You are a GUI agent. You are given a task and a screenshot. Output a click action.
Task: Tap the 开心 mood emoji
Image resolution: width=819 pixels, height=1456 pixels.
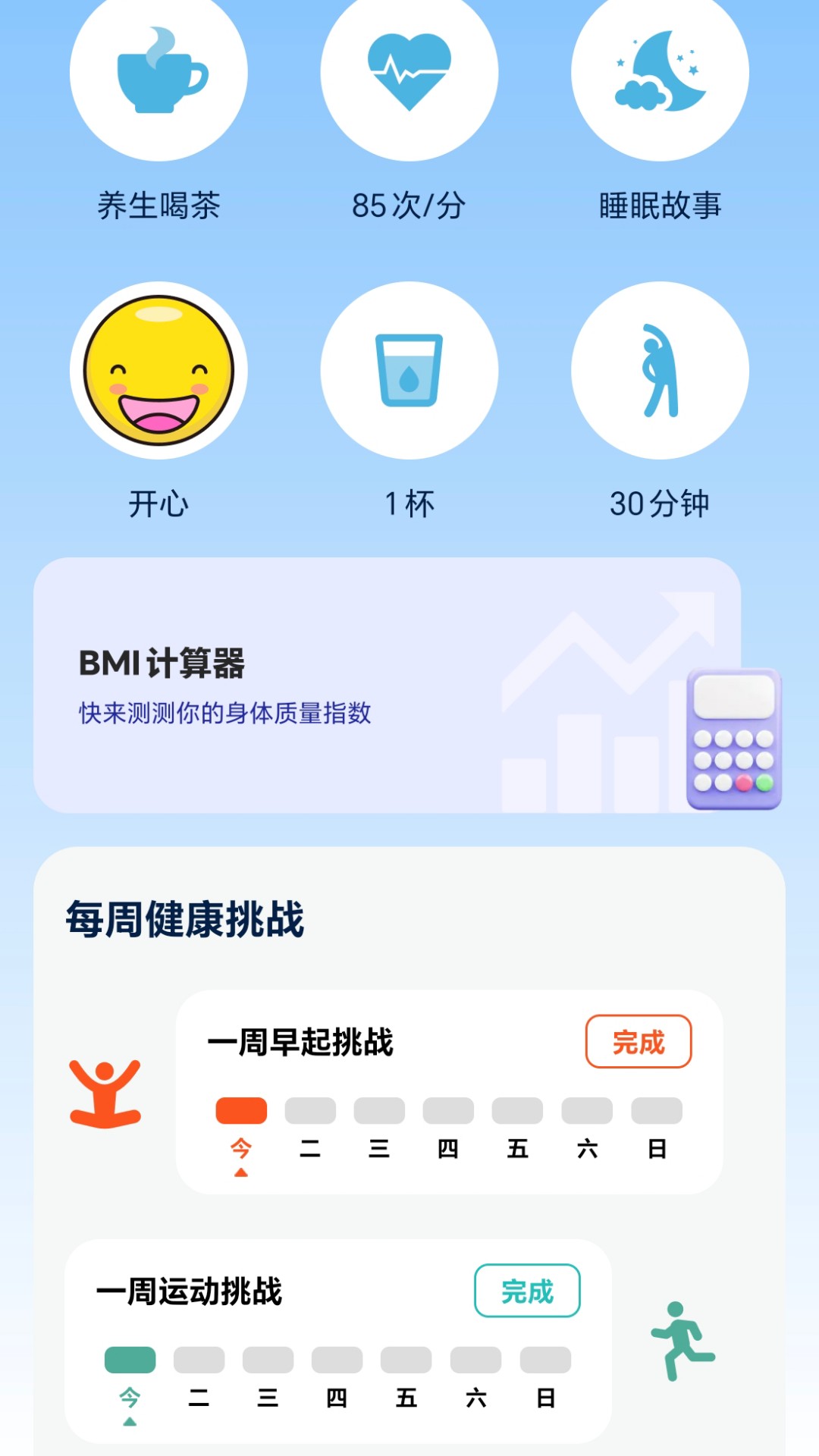click(x=158, y=370)
